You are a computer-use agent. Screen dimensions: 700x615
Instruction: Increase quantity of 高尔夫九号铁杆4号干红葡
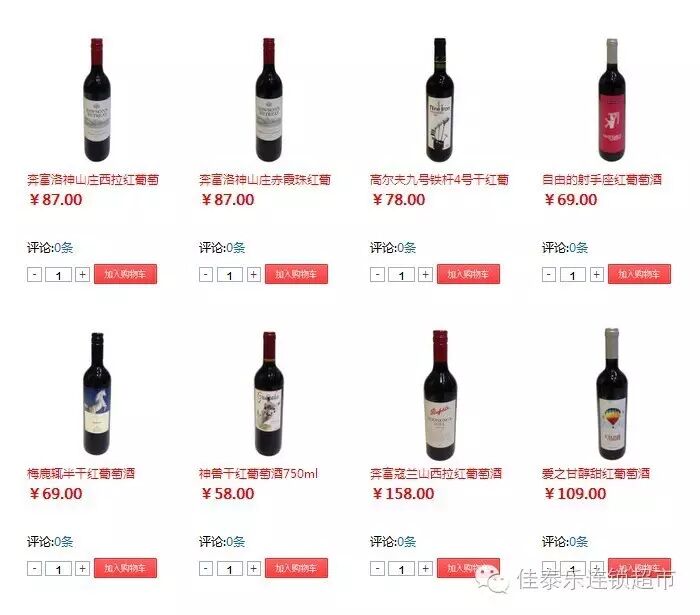425,274
